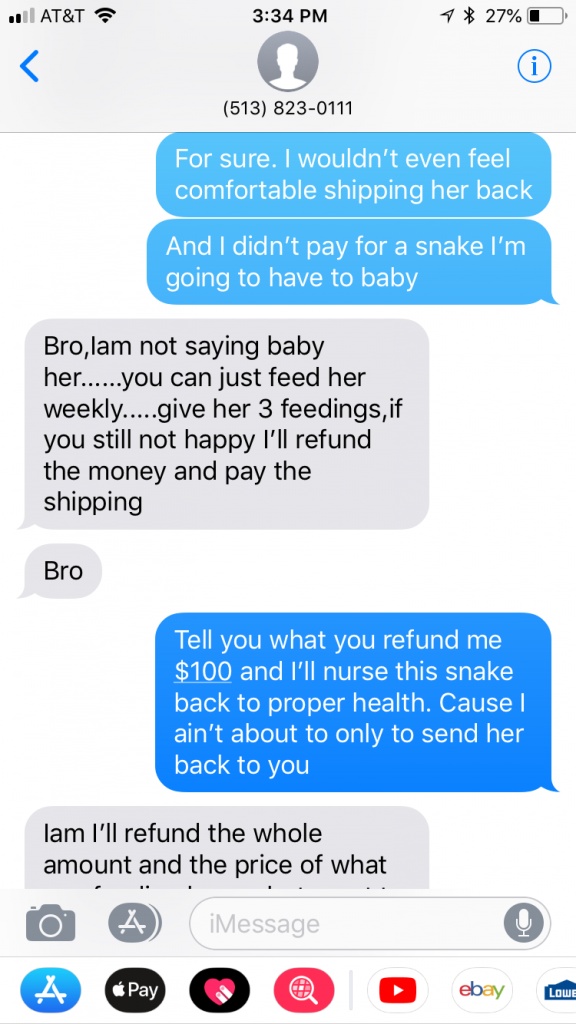Open YouTube in the app strip
576x1024 pixels.
398,990
